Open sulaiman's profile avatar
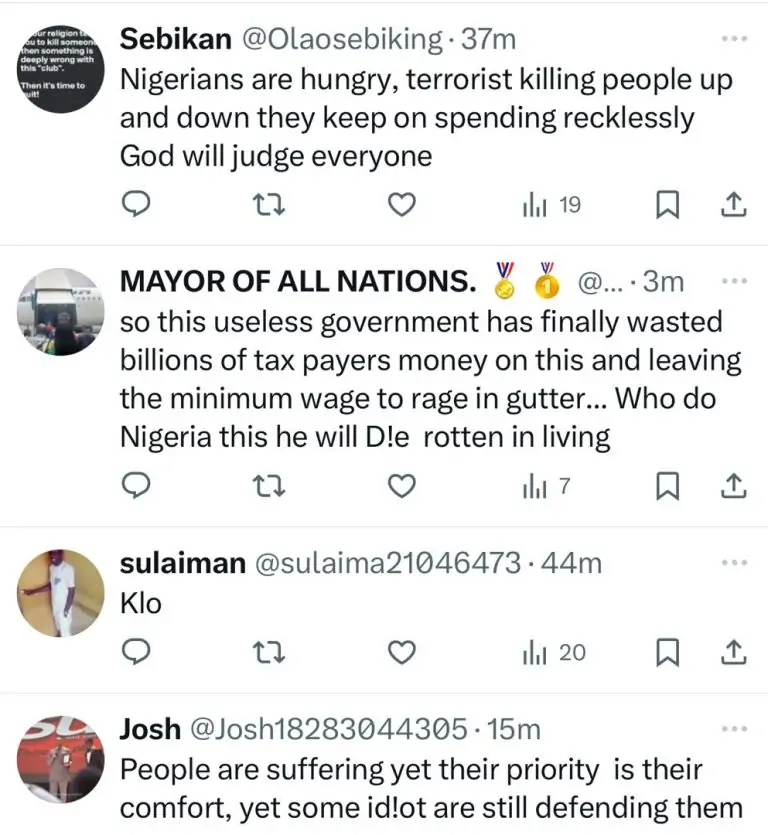The image size is (768, 835). coord(58,596)
